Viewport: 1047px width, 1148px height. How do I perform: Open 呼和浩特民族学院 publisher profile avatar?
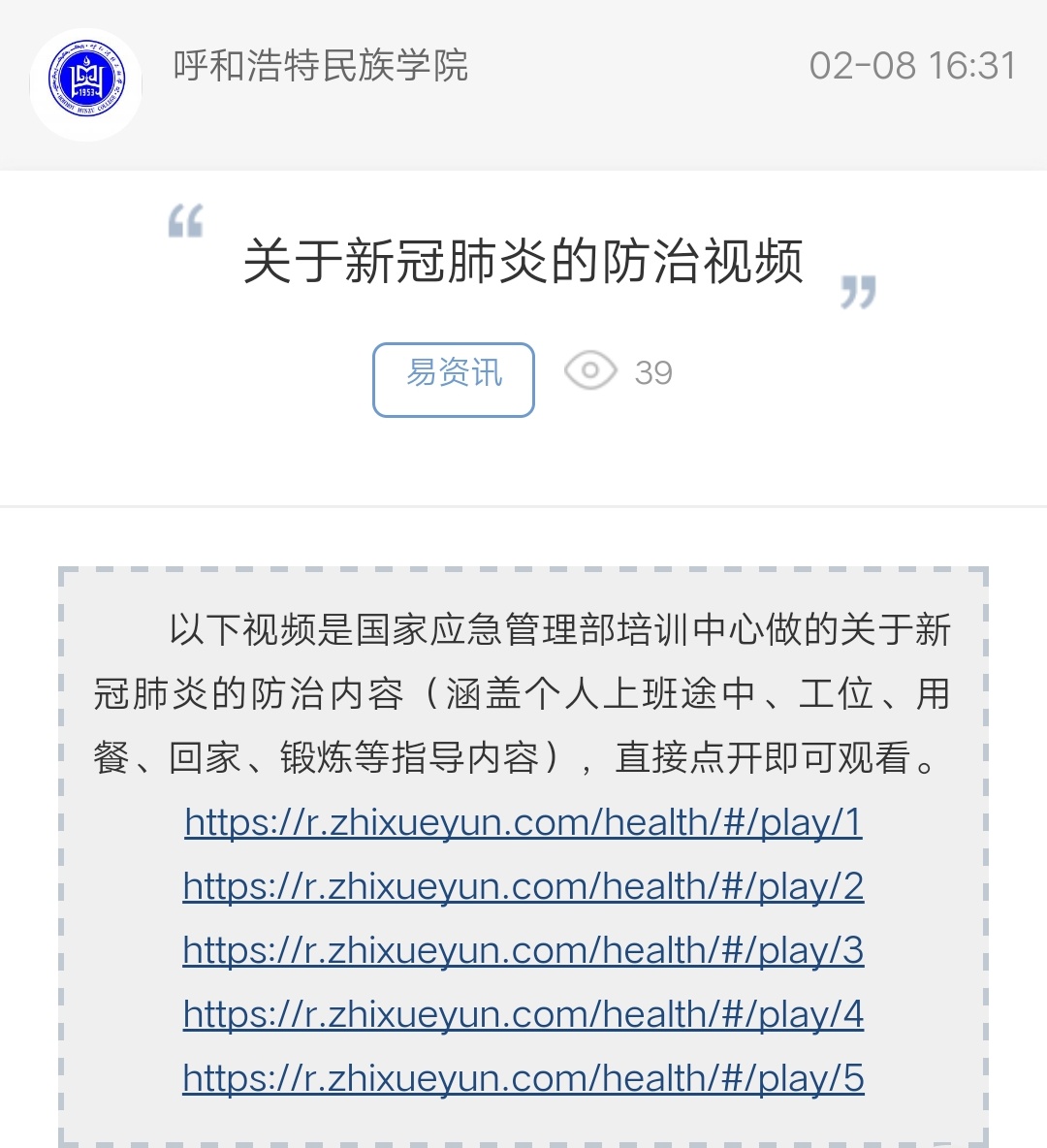(86, 83)
